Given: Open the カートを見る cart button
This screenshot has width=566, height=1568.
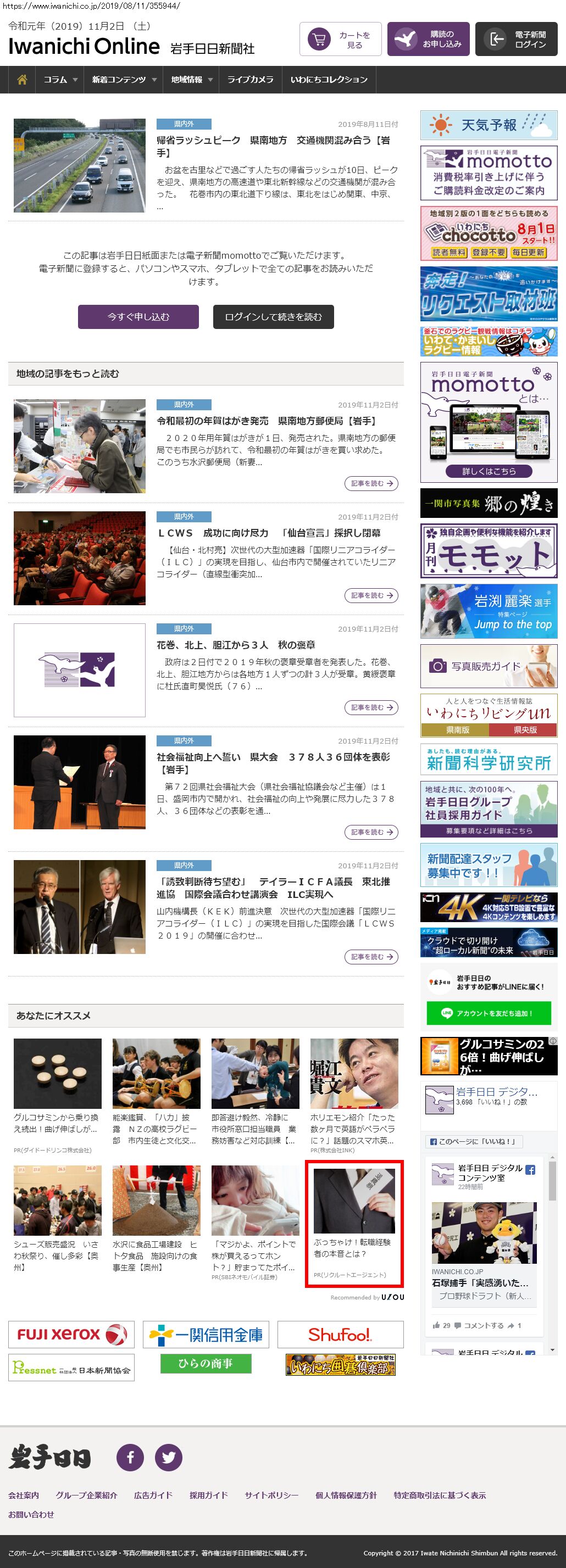Looking at the screenshot, I should coord(341,40).
